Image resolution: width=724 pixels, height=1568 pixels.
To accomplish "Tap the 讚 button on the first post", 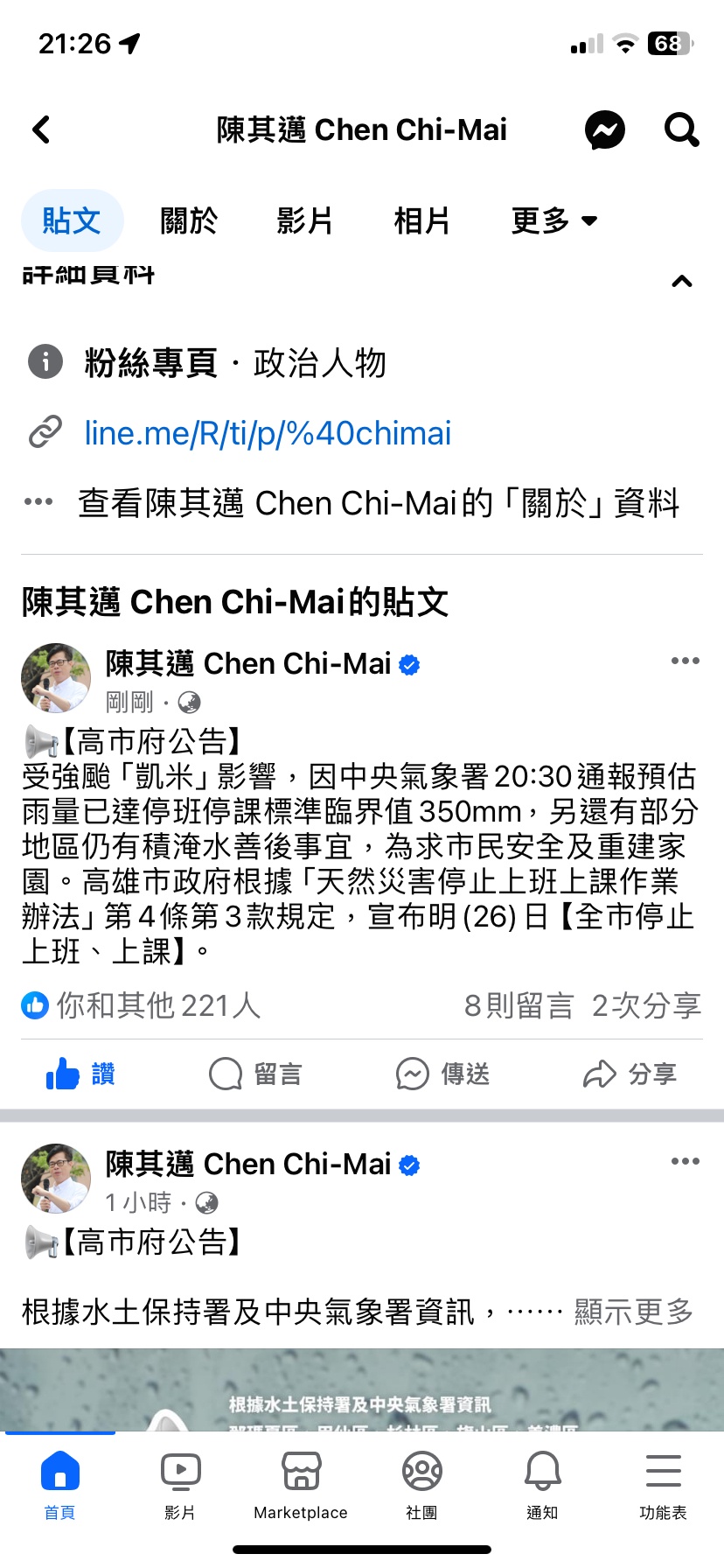I will [80, 1074].
